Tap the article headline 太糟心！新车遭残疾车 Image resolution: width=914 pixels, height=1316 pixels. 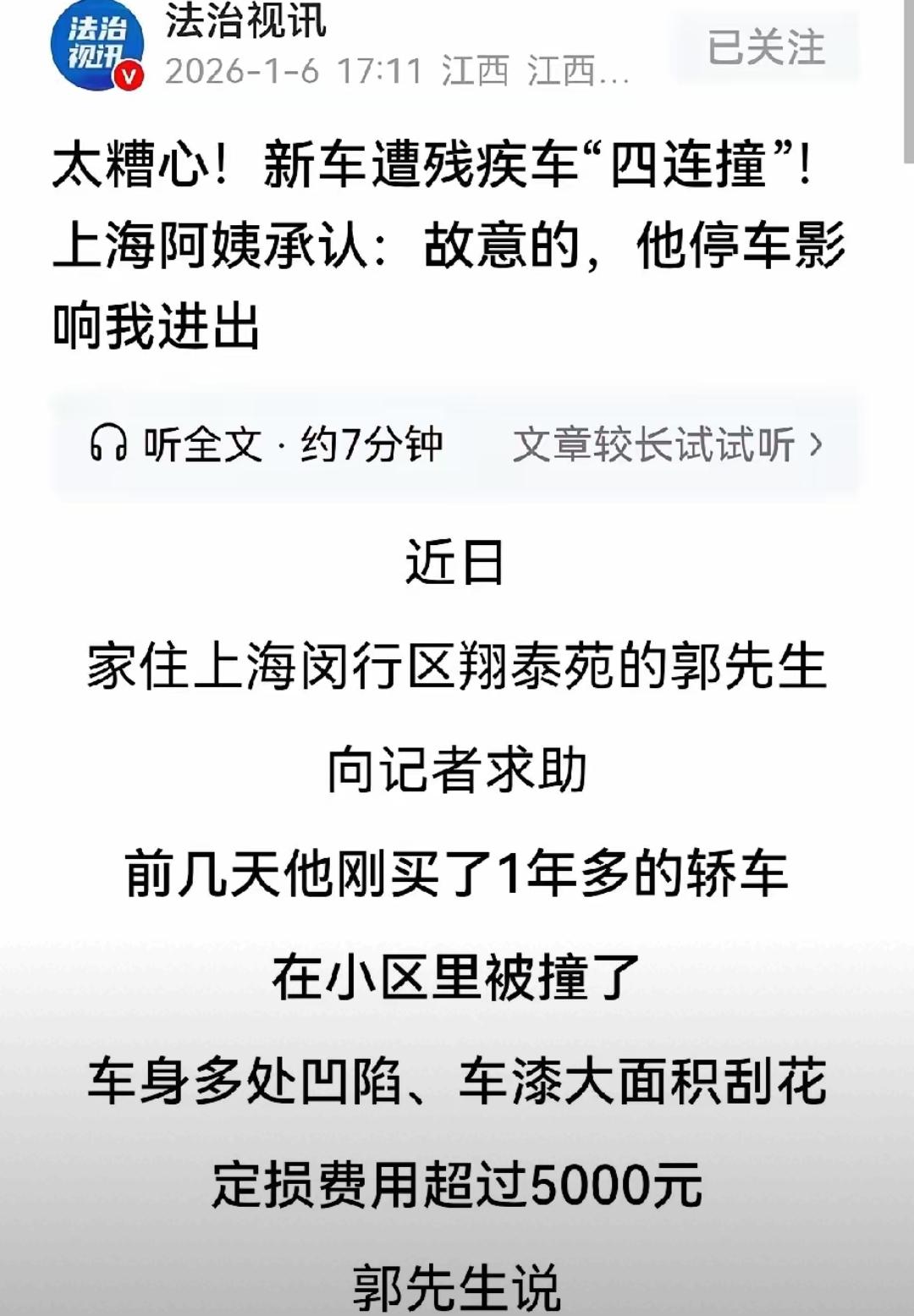(x=423, y=168)
